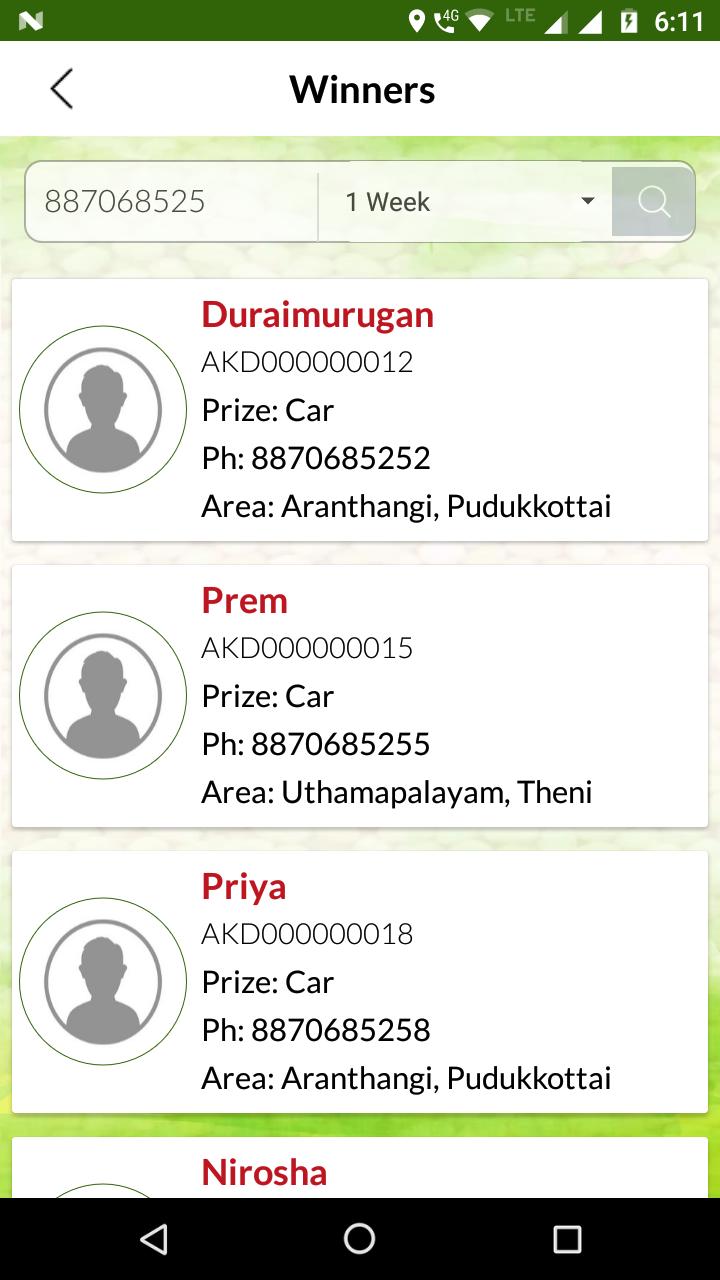Tap the Prem winner name link

click(245, 600)
